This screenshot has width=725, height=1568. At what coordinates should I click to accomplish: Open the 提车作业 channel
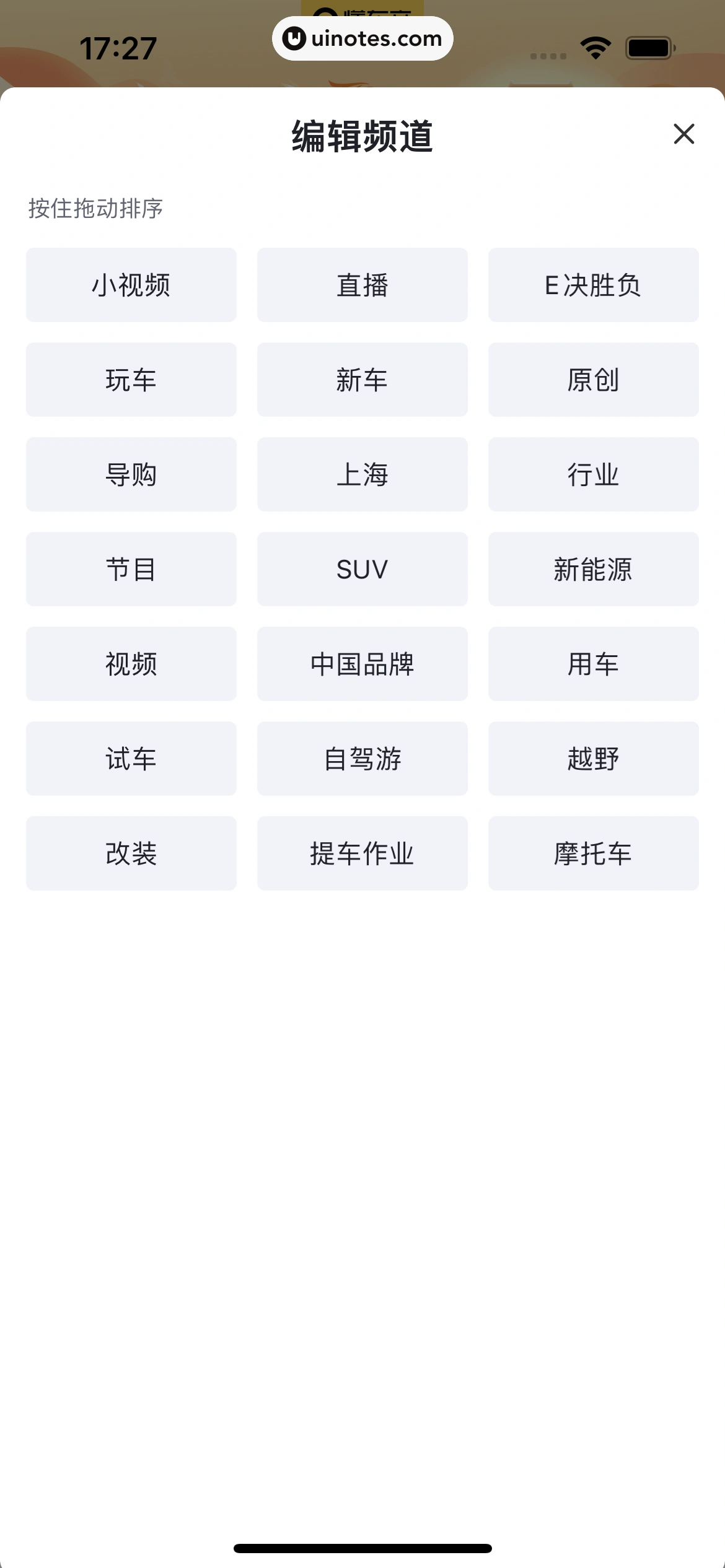click(362, 853)
